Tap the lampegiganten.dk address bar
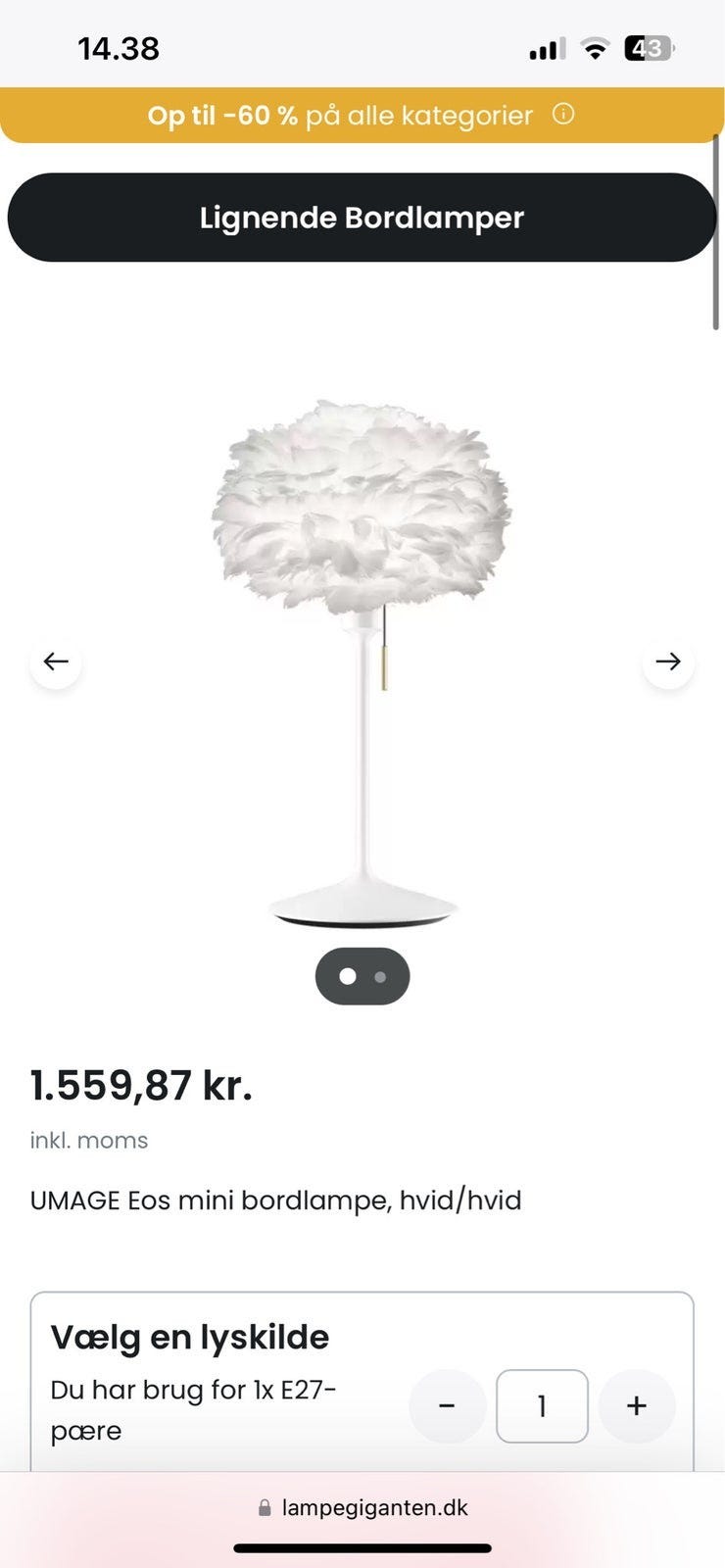The height and width of the screenshot is (1568, 725). 362,1507
